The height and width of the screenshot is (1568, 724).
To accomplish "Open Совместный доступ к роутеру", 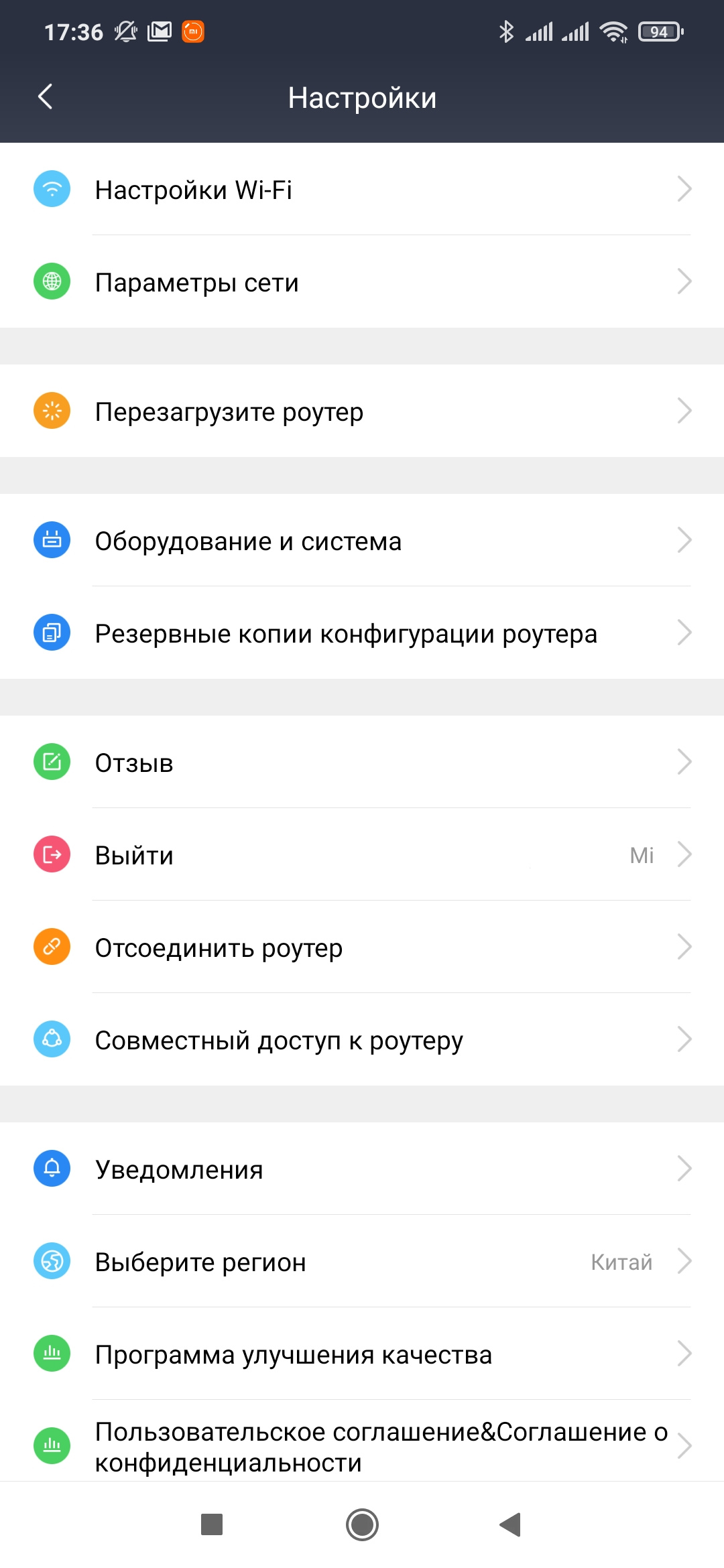I will pyautogui.click(x=362, y=1040).
